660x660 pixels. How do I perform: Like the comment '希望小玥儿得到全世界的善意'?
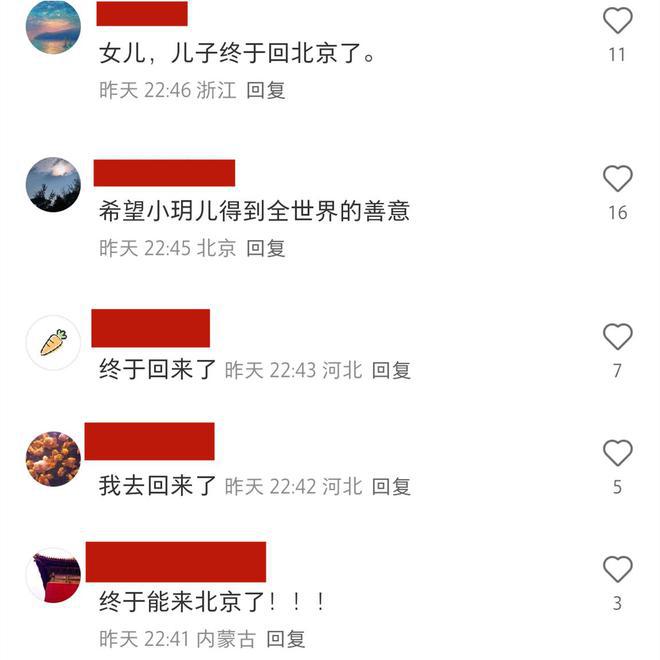pyautogui.click(x=617, y=179)
